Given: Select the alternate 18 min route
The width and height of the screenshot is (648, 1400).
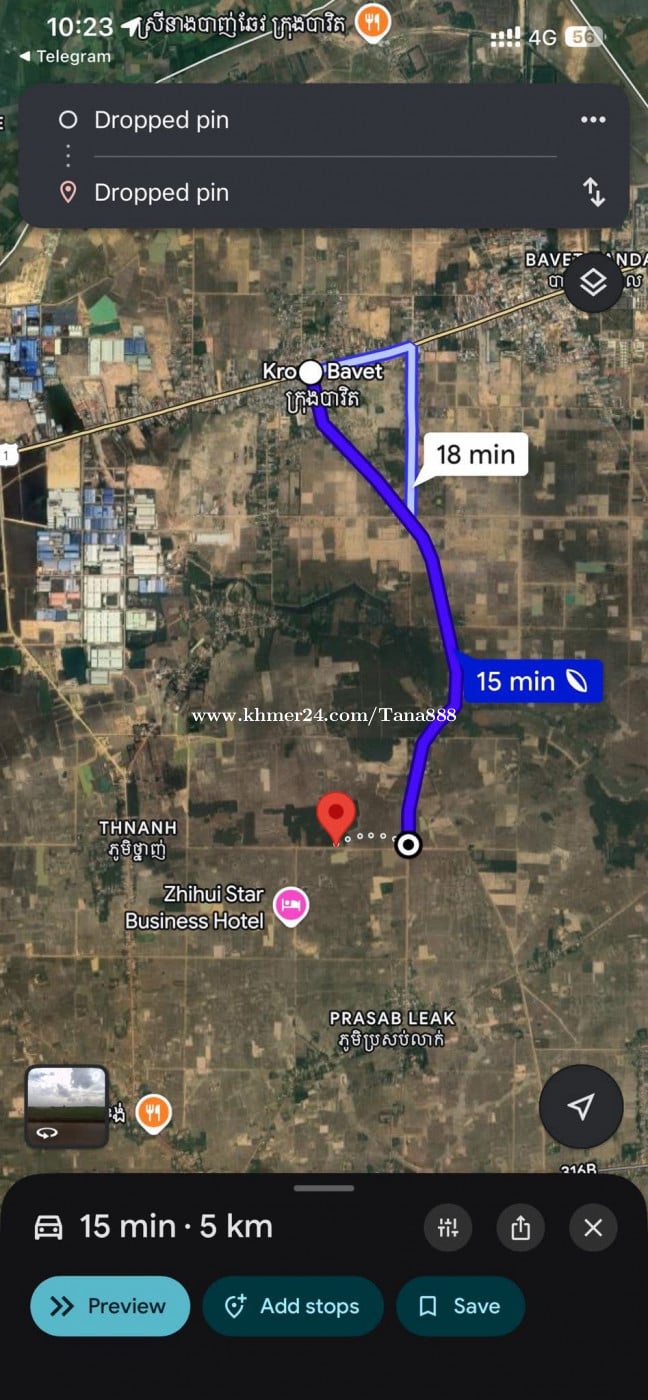Looking at the screenshot, I should point(475,455).
